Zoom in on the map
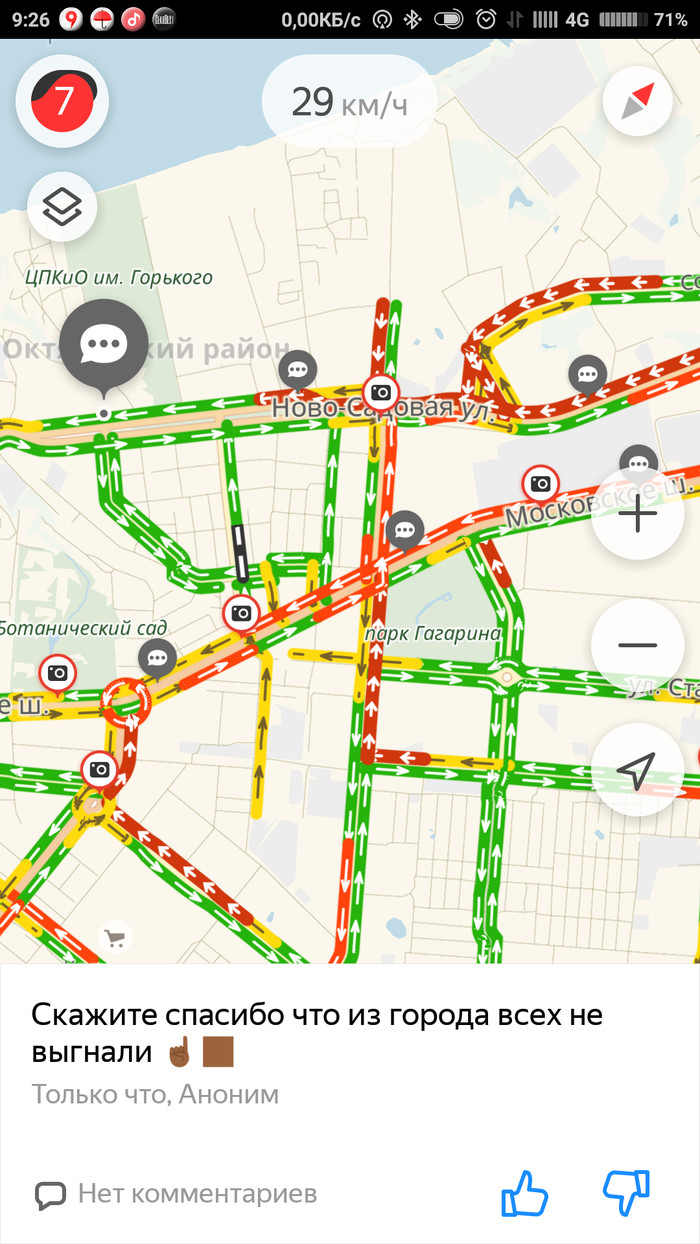 coord(637,515)
